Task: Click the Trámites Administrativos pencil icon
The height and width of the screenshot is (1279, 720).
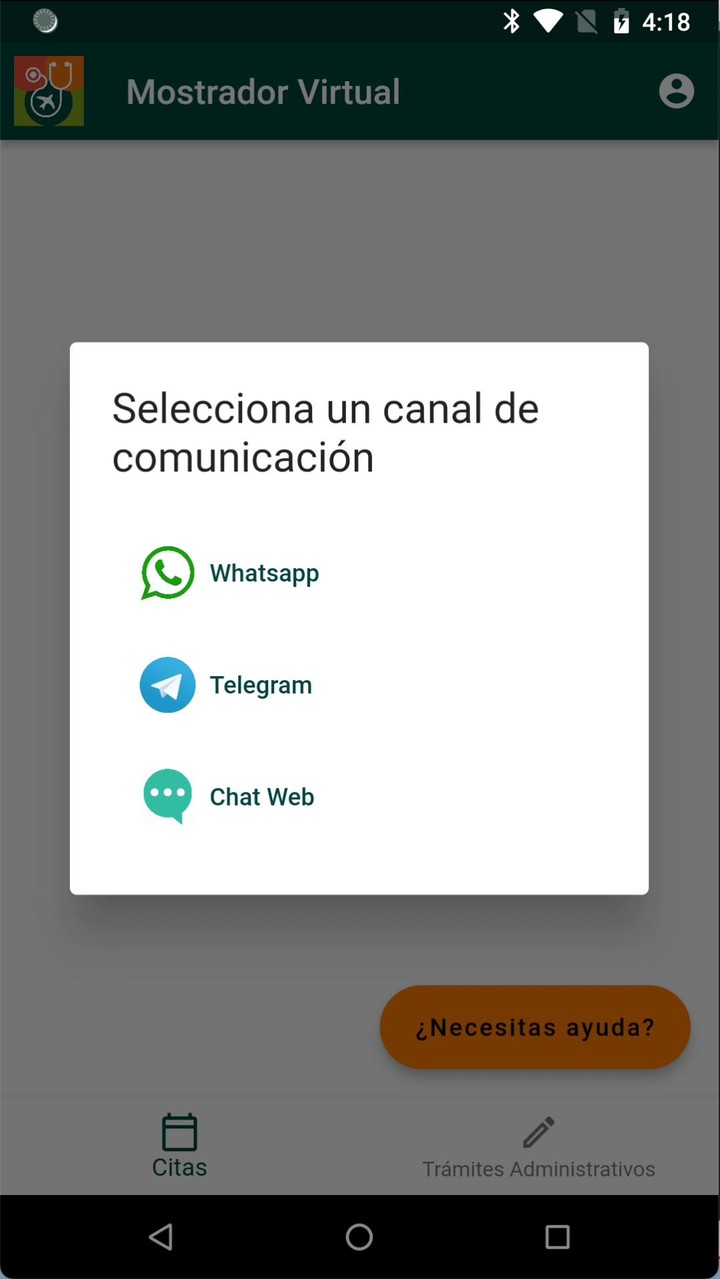Action: pyautogui.click(x=538, y=1131)
